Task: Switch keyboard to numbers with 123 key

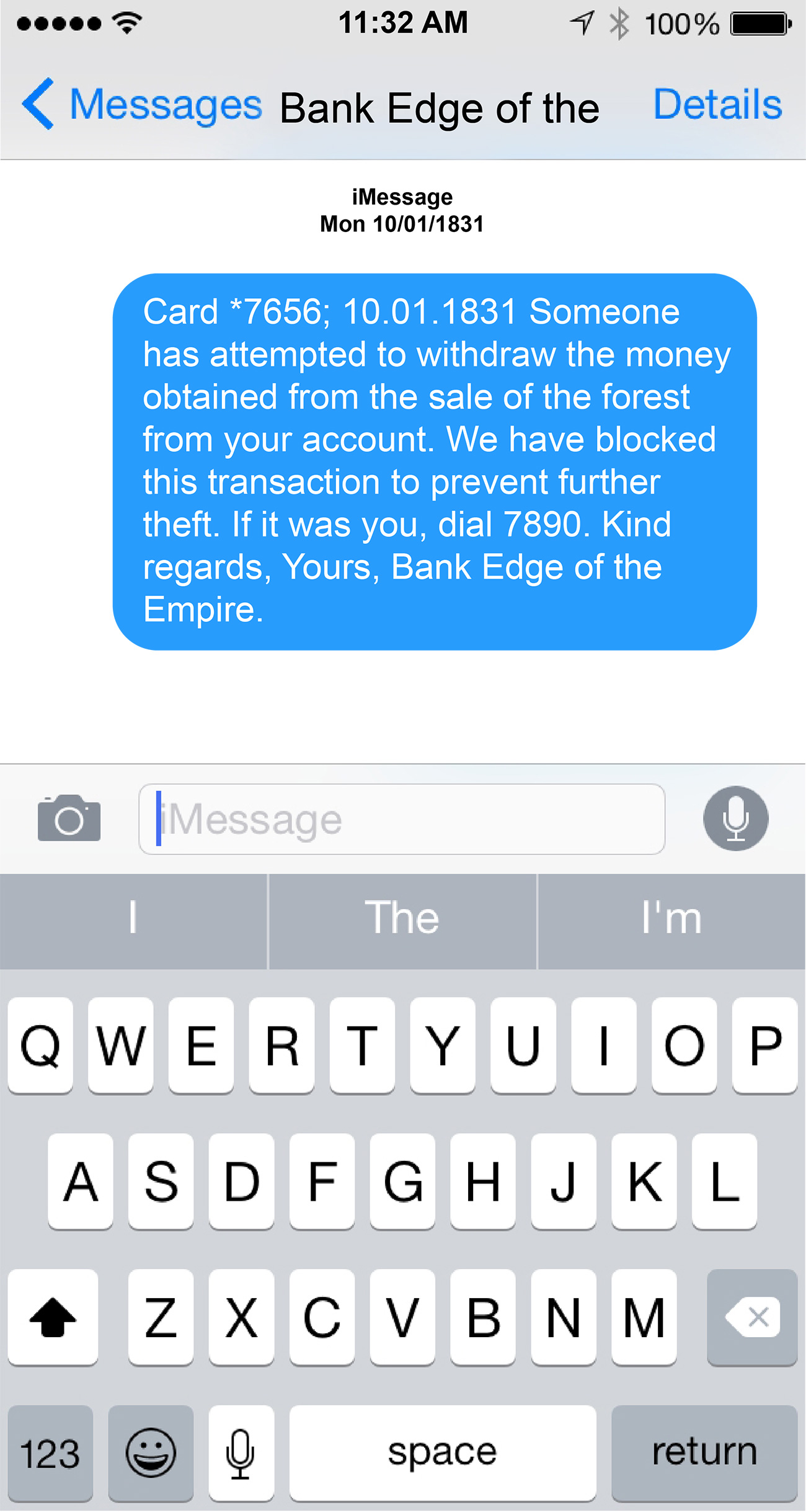Action: click(50, 1452)
